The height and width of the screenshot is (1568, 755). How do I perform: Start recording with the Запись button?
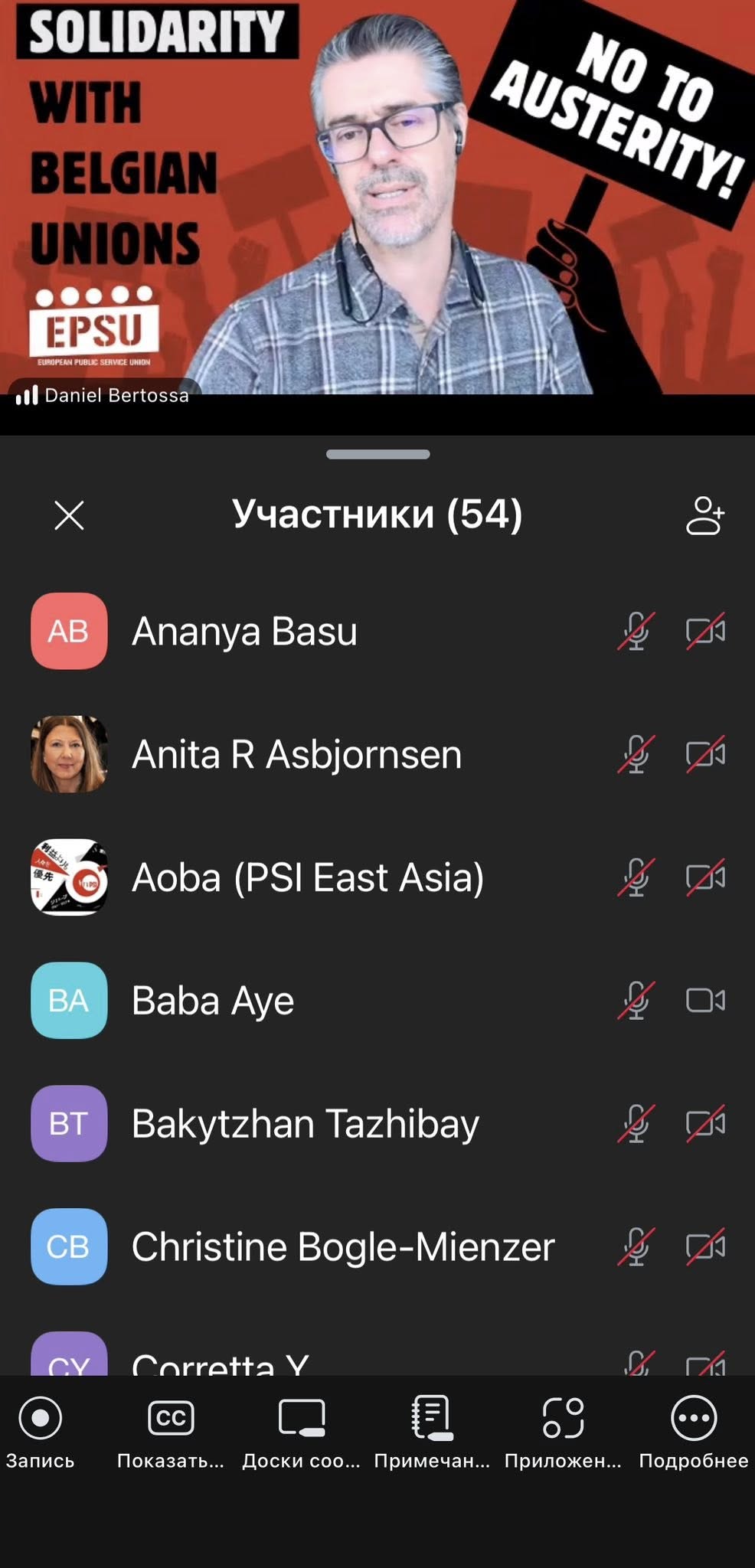(x=40, y=1432)
